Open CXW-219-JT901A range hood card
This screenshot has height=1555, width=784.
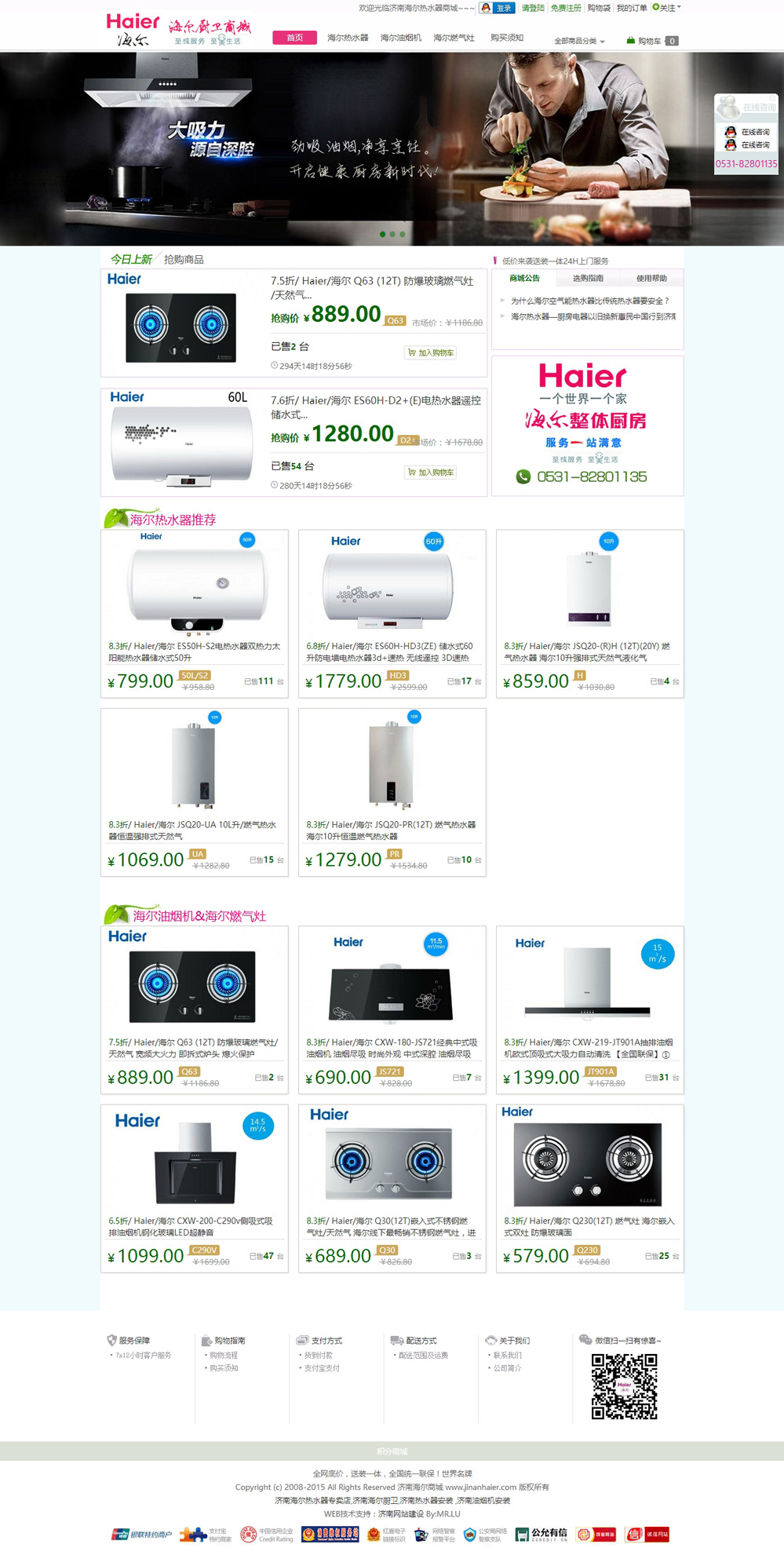coord(589,1048)
